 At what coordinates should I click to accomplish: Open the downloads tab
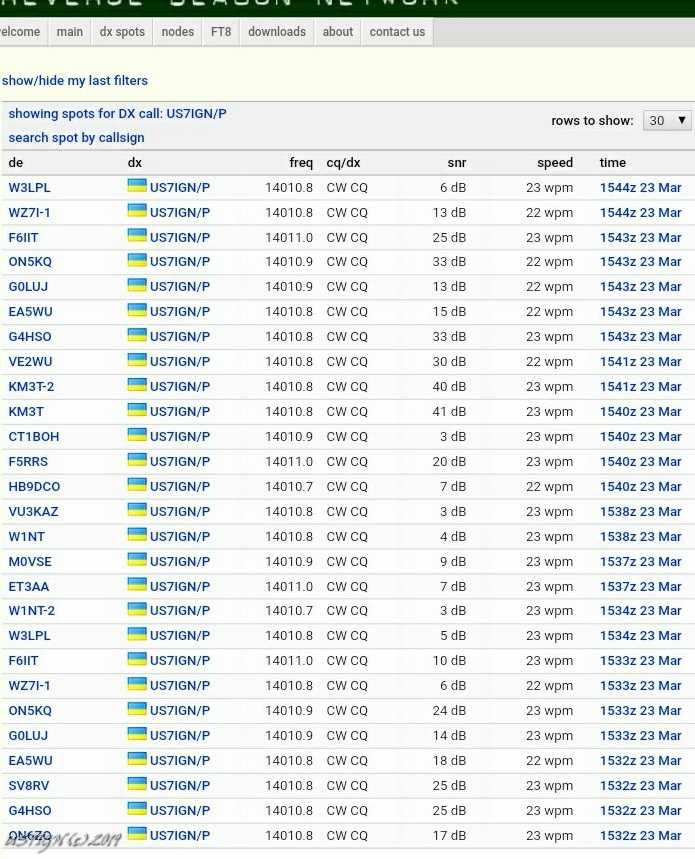[277, 32]
